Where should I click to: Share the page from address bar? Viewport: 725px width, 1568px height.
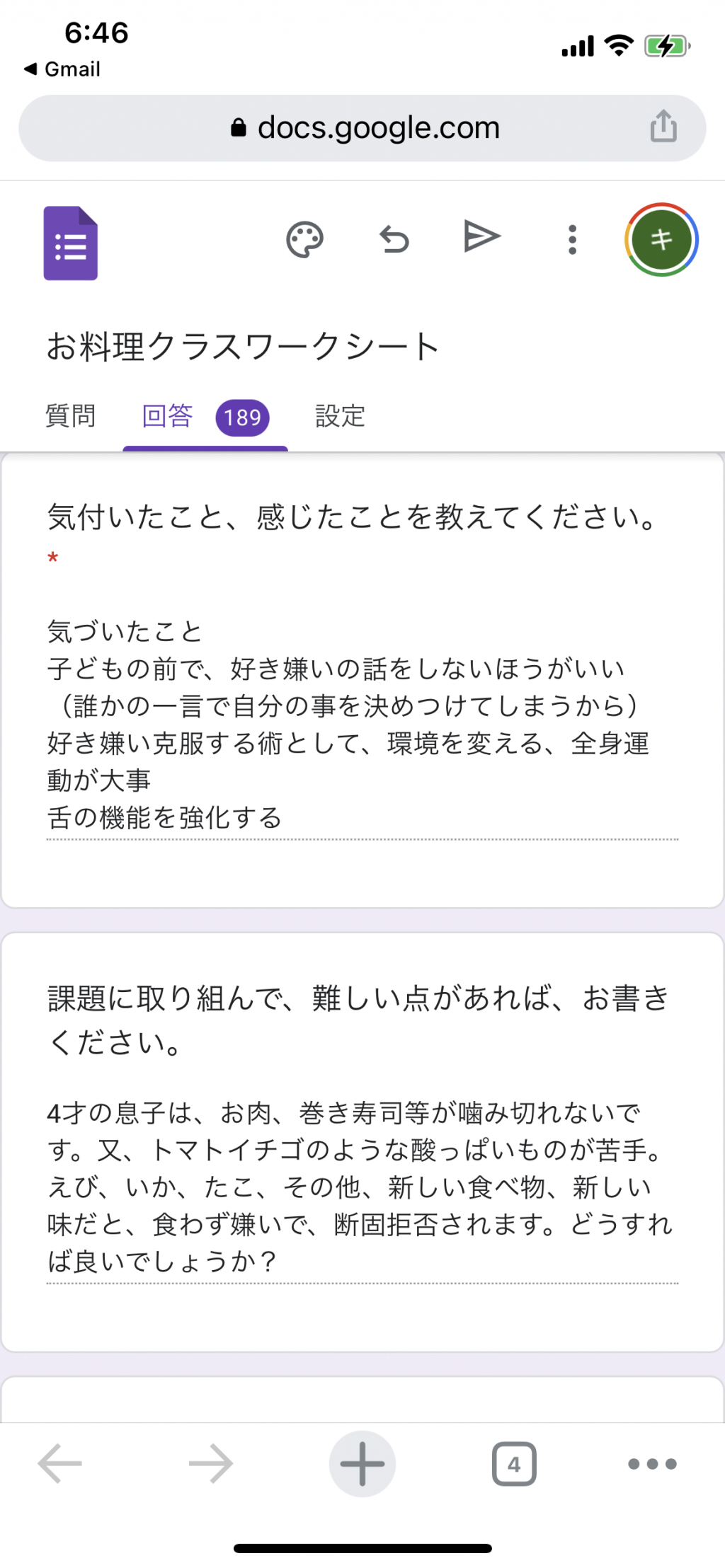click(x=663, y=127)
